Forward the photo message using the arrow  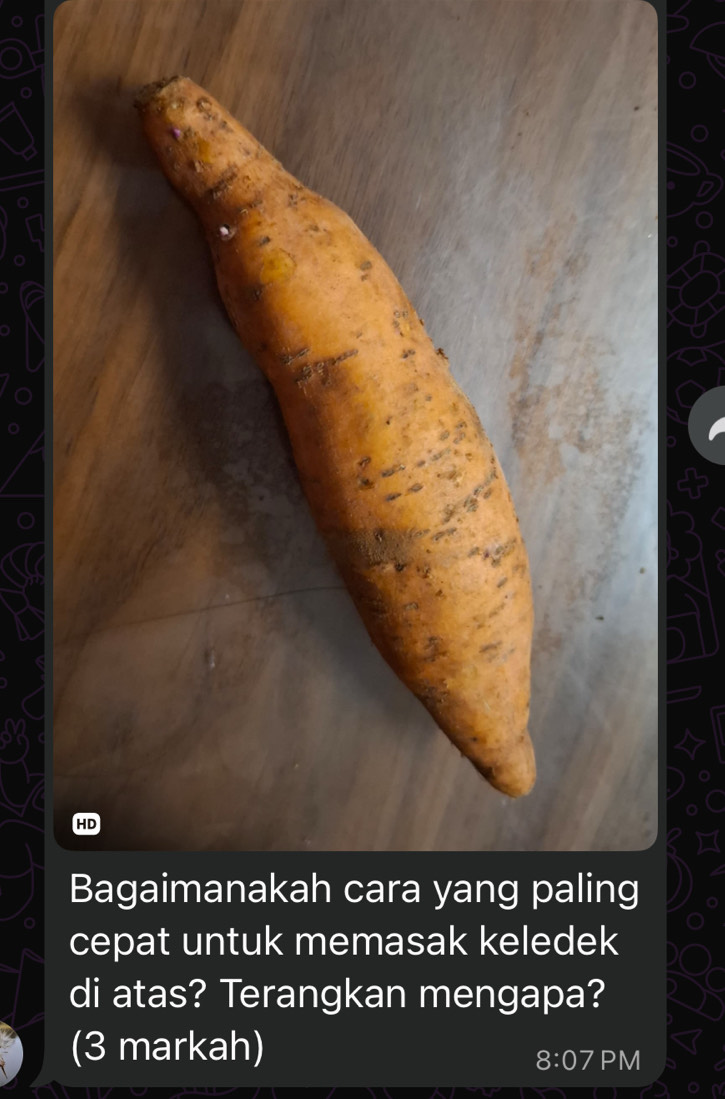(x=711, y=426)
